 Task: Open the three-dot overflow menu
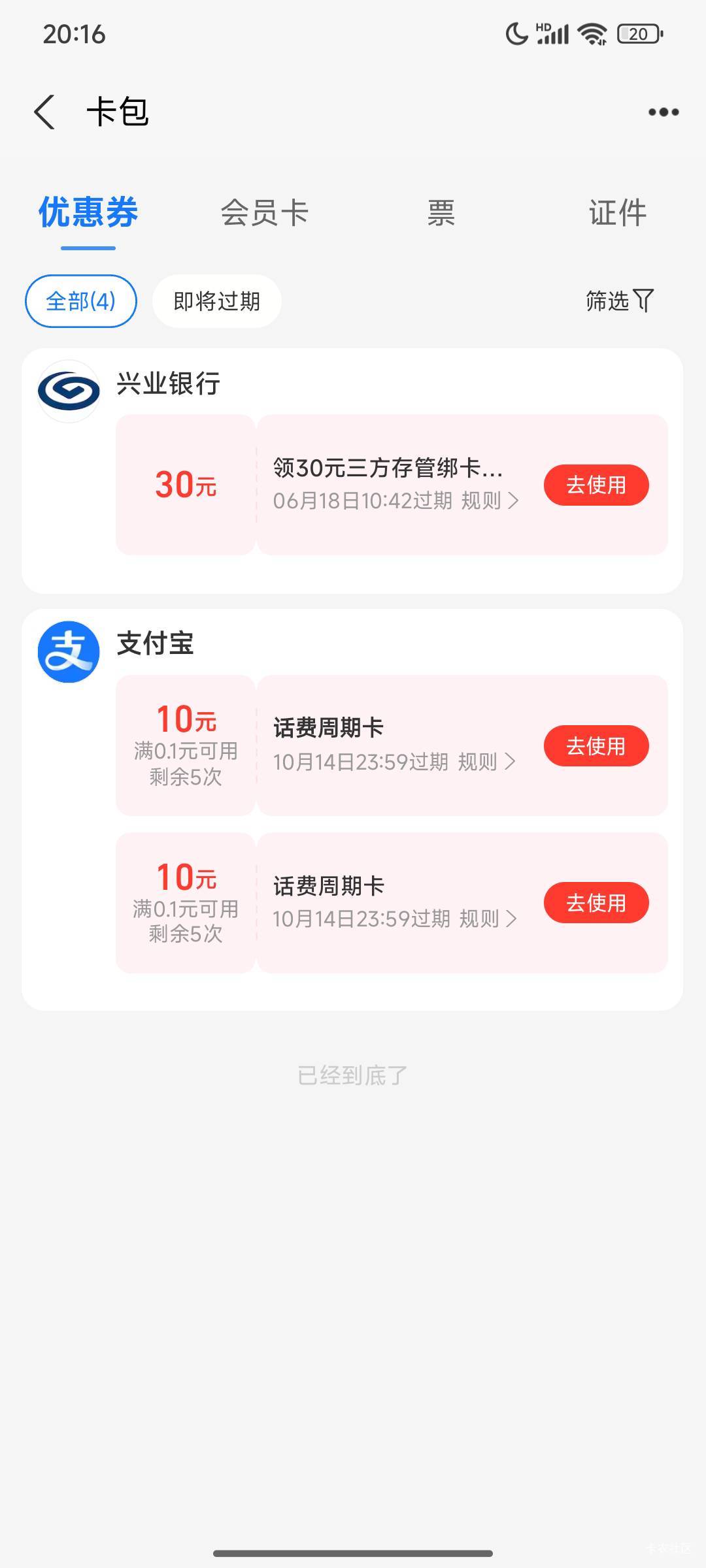pos(664,112)
